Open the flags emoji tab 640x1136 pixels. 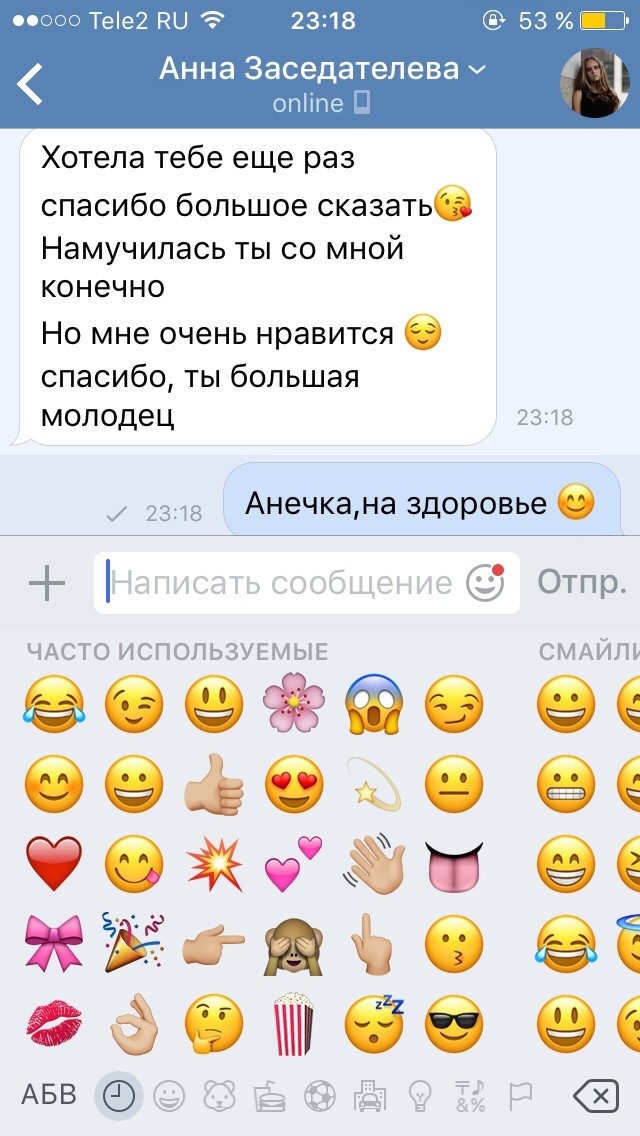pos(520,1096)
